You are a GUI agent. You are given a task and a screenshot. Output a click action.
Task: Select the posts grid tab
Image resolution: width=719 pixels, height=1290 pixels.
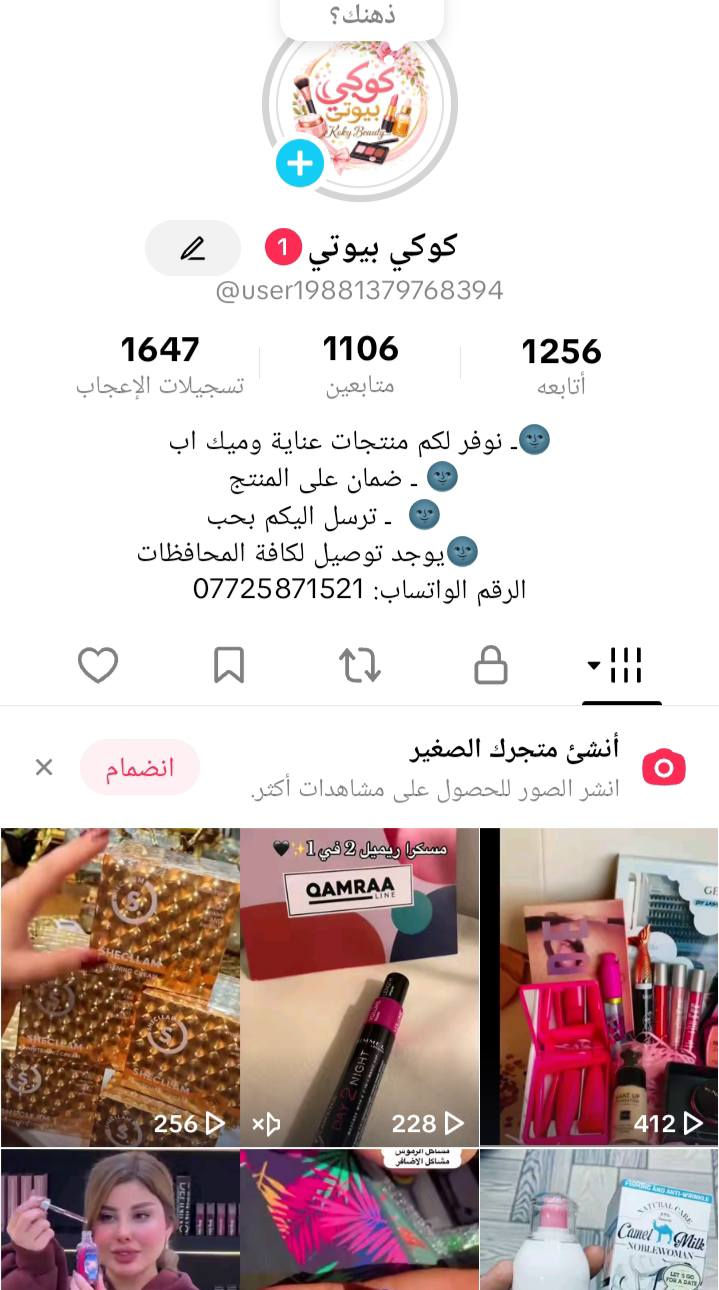tap(621, 665)
